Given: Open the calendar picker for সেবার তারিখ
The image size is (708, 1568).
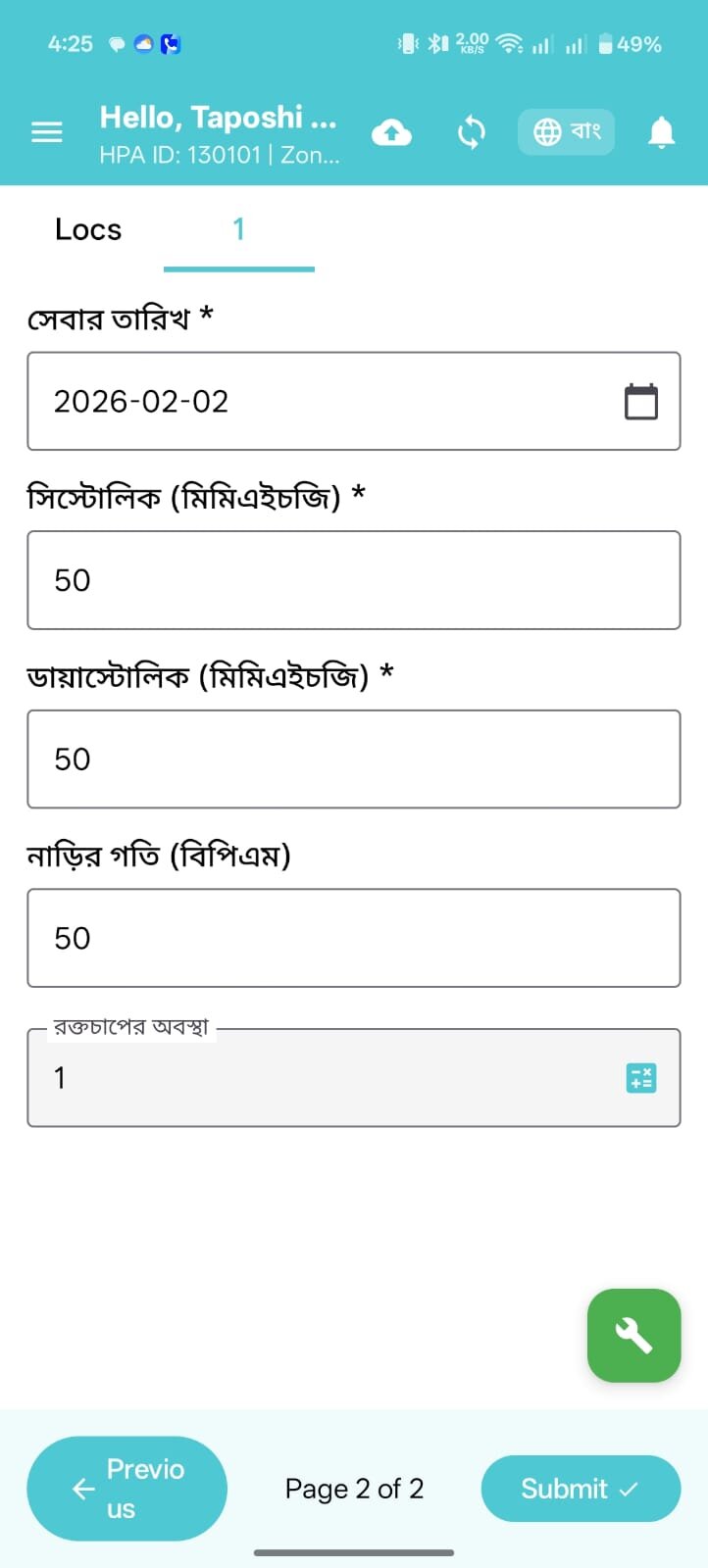Looking at the screenshot, I should coord(641,402).
